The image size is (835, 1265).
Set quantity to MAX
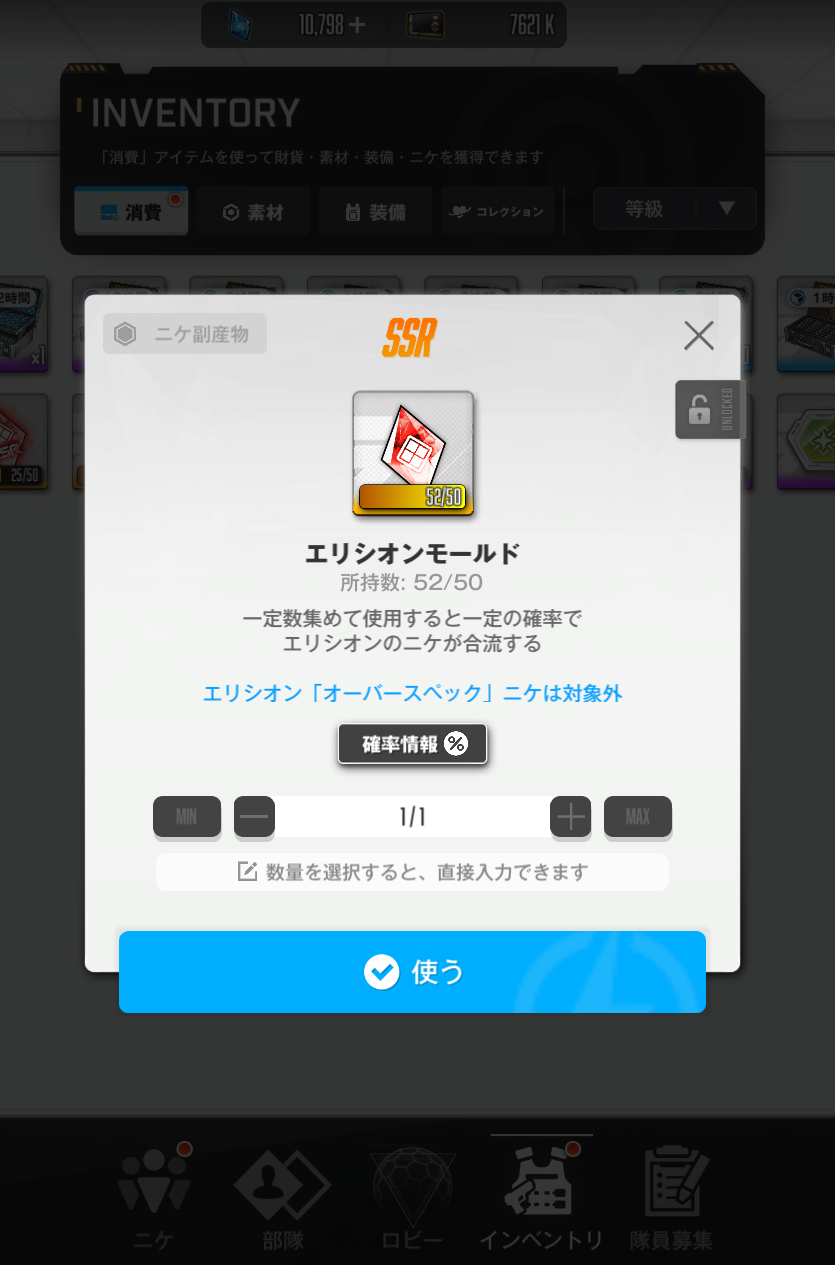pyautogui.click(x=637, y=817)
